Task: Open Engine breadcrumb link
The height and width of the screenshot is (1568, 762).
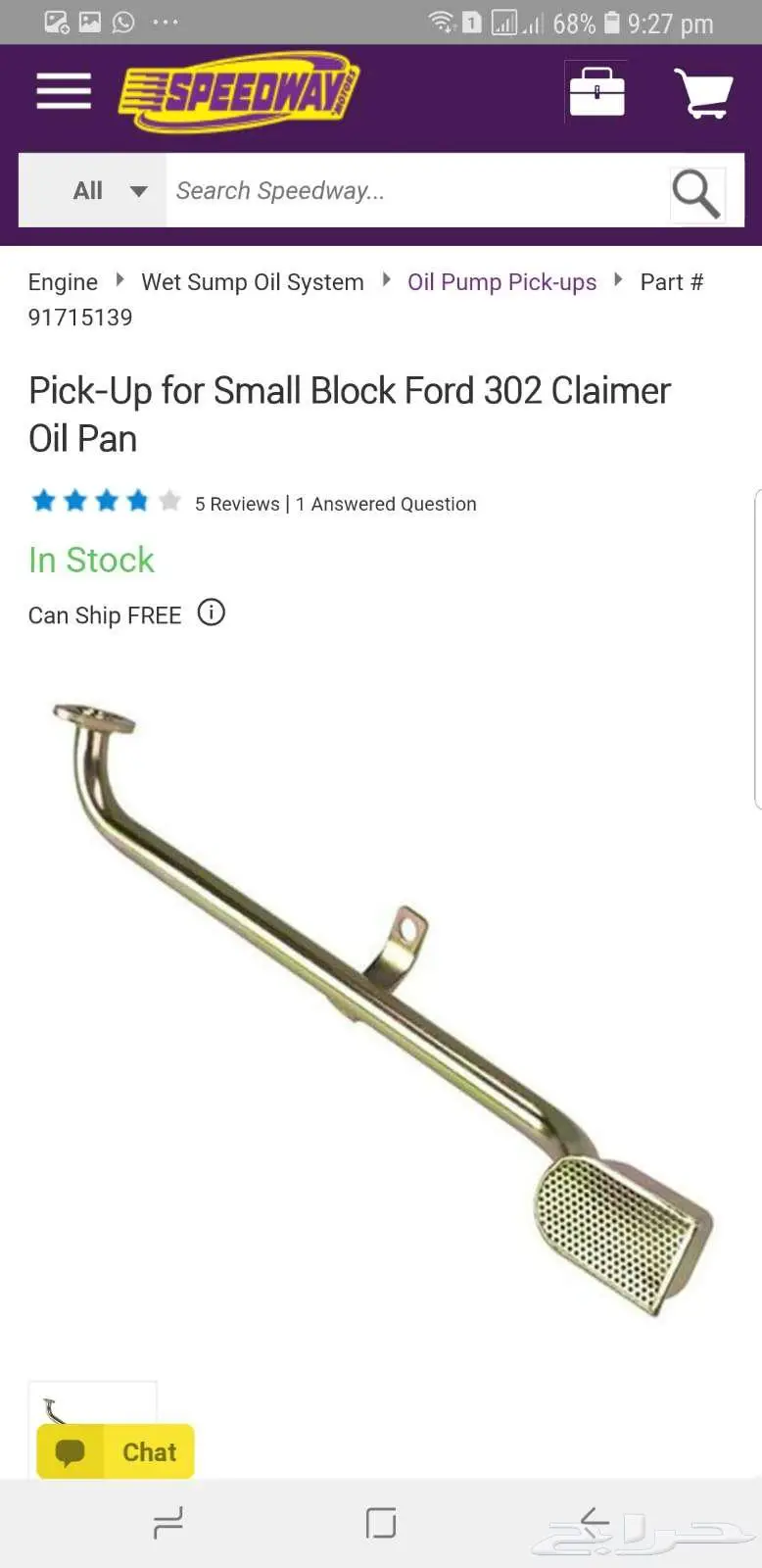Action: tap(63, 282)
